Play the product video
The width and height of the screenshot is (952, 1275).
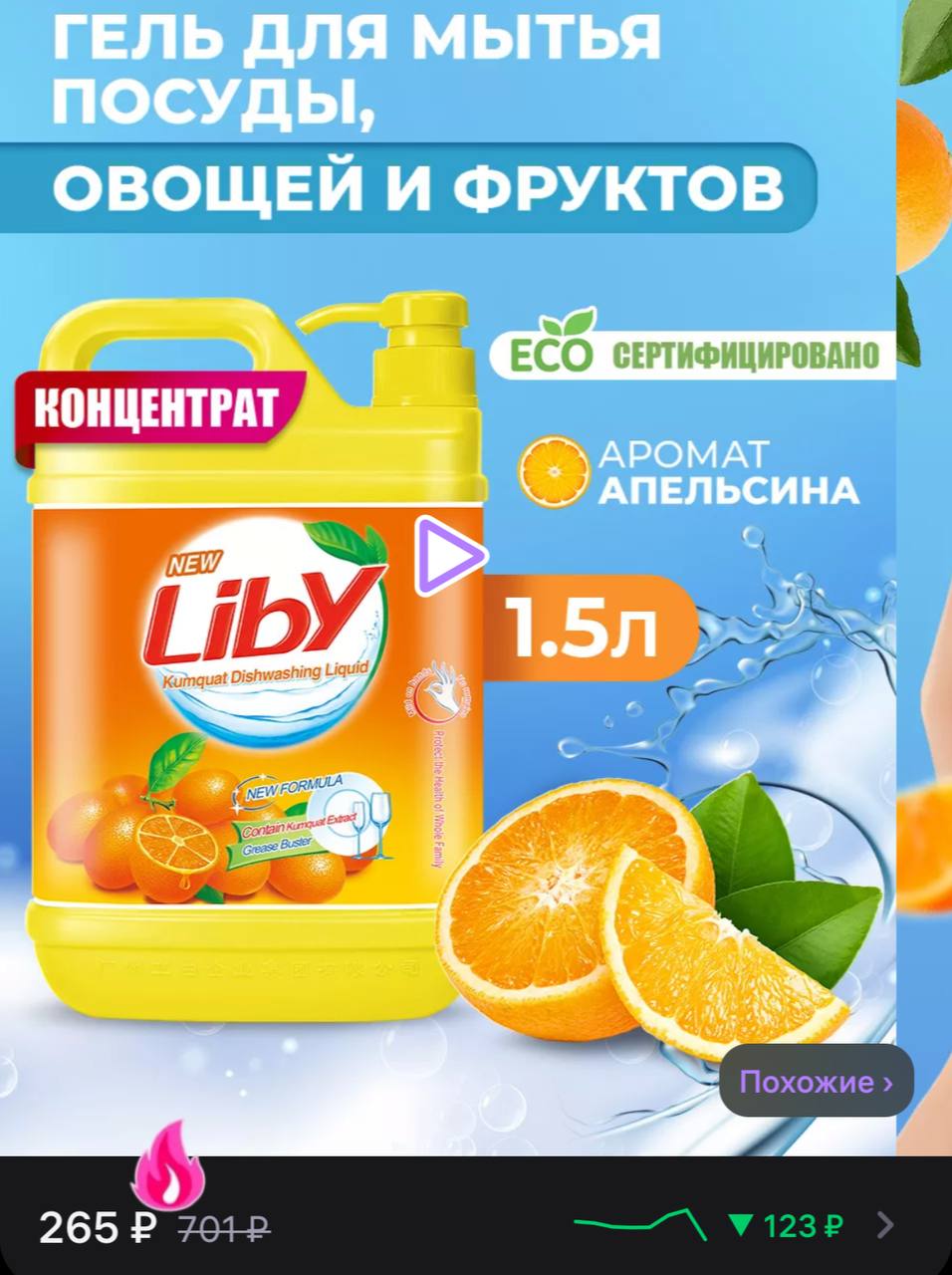[450, 556]
